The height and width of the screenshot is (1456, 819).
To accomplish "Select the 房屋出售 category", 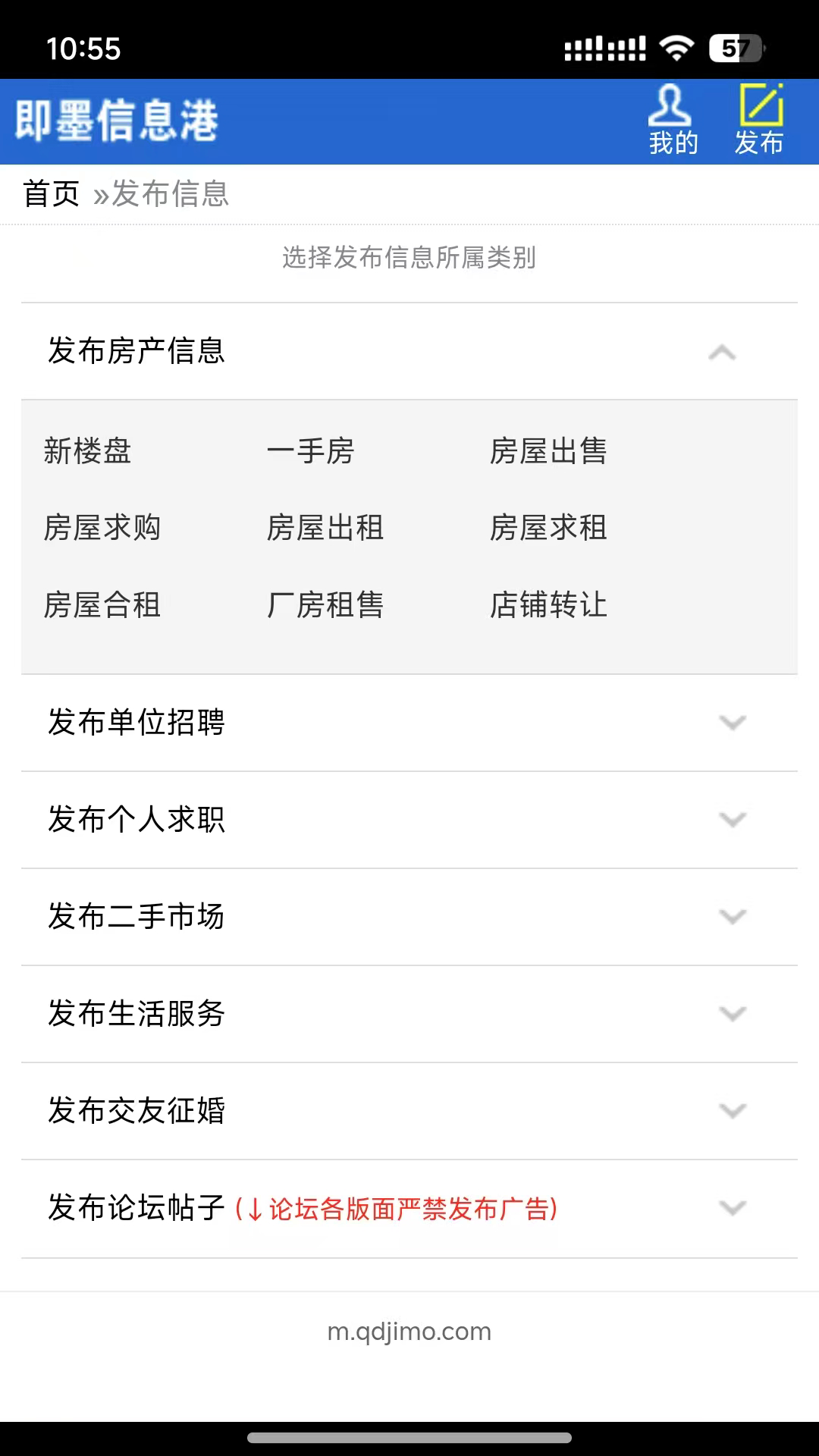I will pyautogui.click(x=548, y=453).
